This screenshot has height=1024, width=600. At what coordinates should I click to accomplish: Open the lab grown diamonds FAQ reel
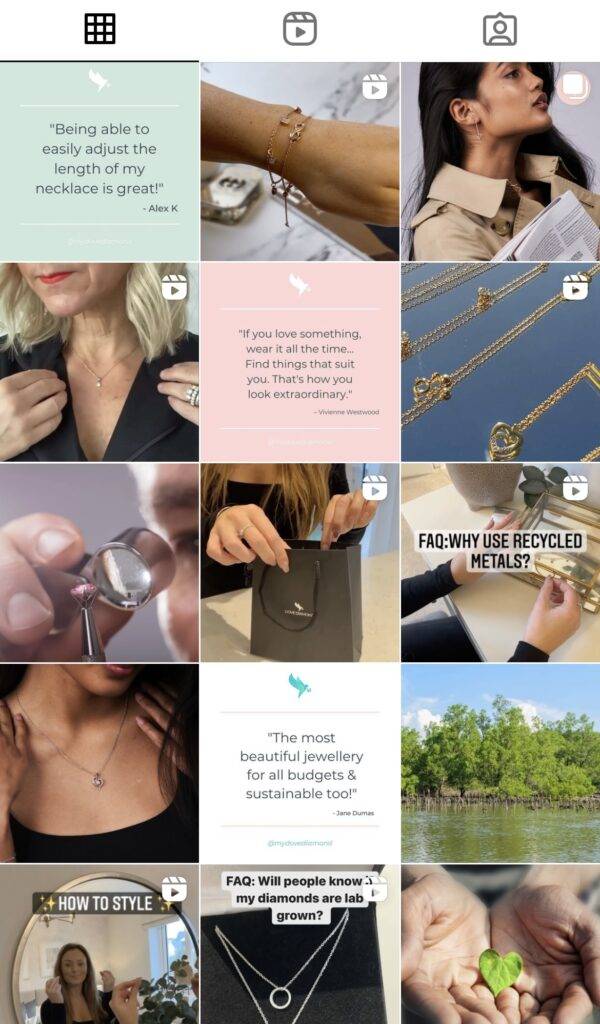[300, 945]
